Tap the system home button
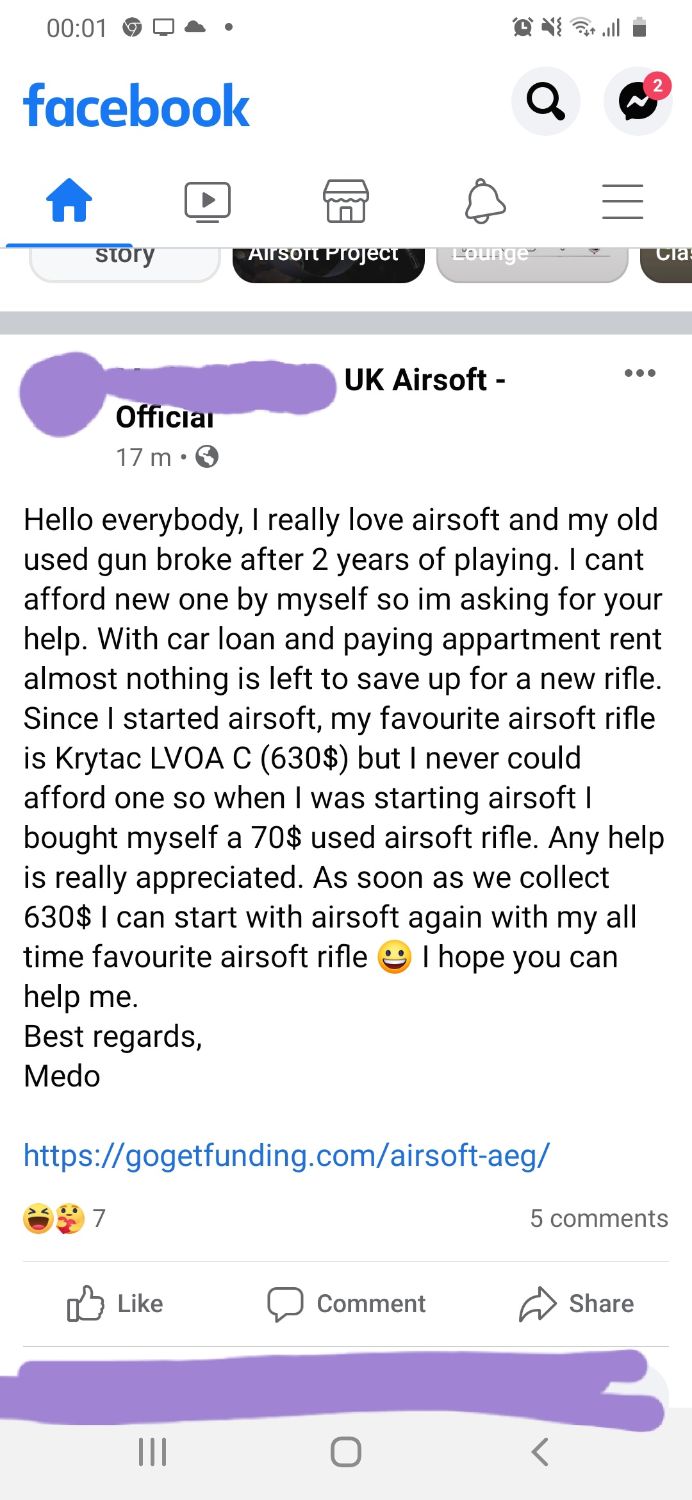This screenshot has width=692, height=1500. tap(345, 1452)
